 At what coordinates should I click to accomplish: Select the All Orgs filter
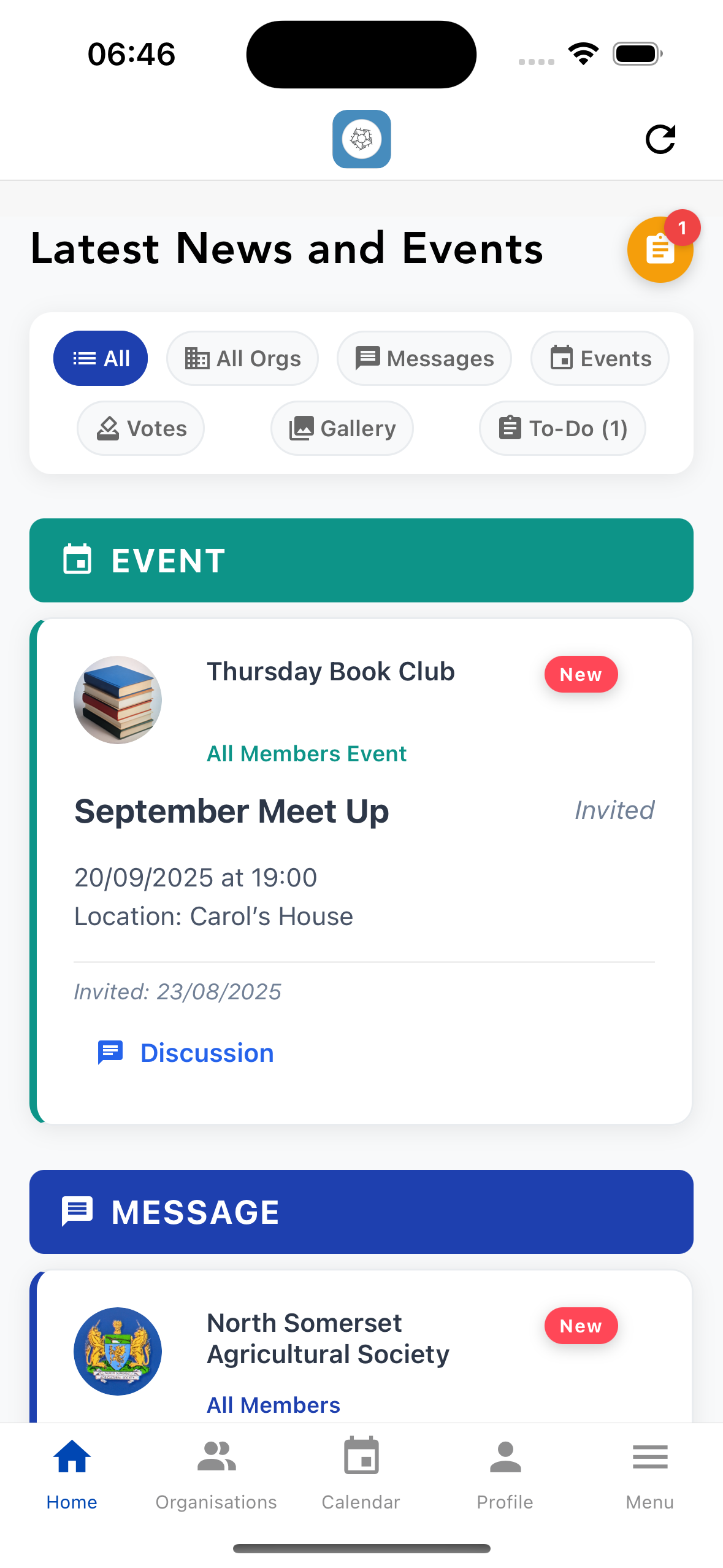242,358
